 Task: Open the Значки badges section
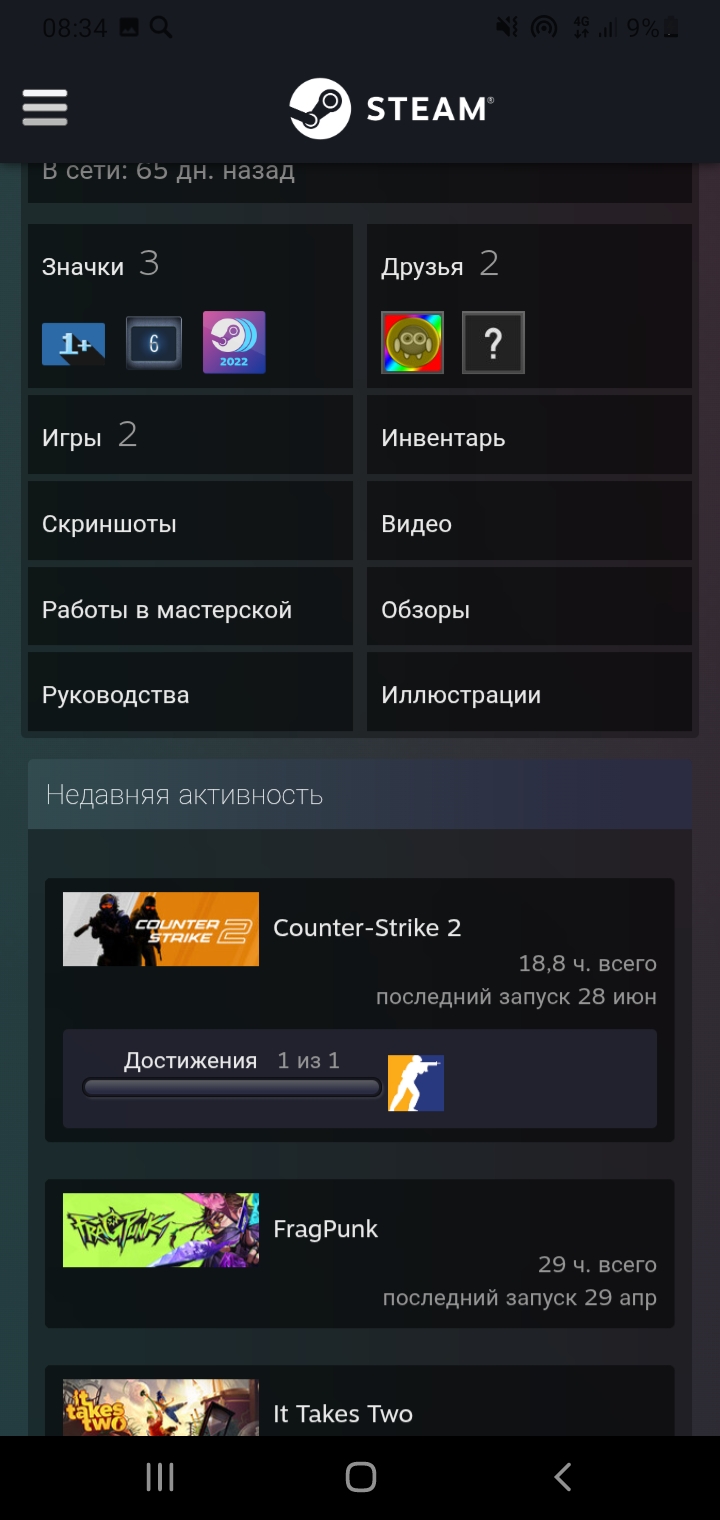(100, 265)
